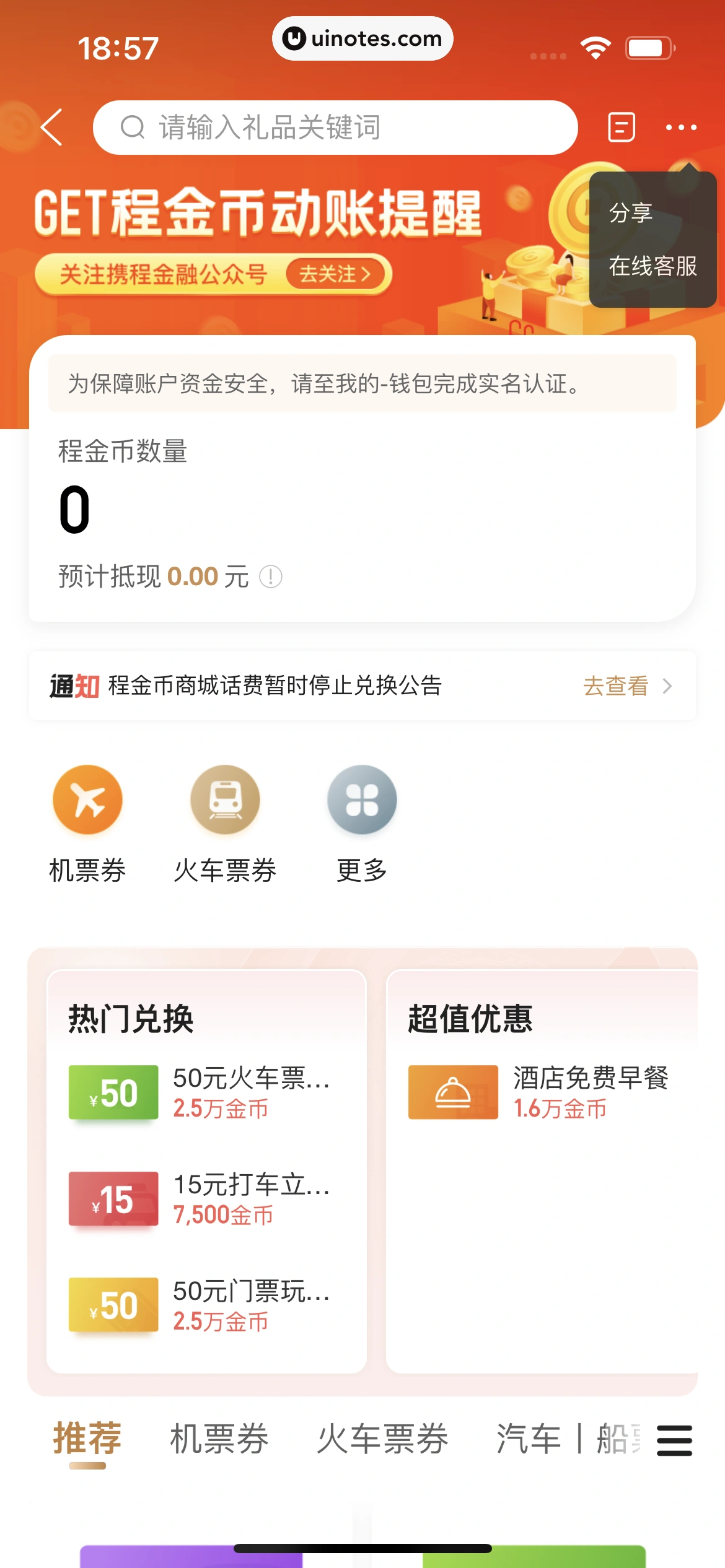The image size is (725, 1568).
Task: Open the 50元火车票 reward item
Action: point(204,1092)
